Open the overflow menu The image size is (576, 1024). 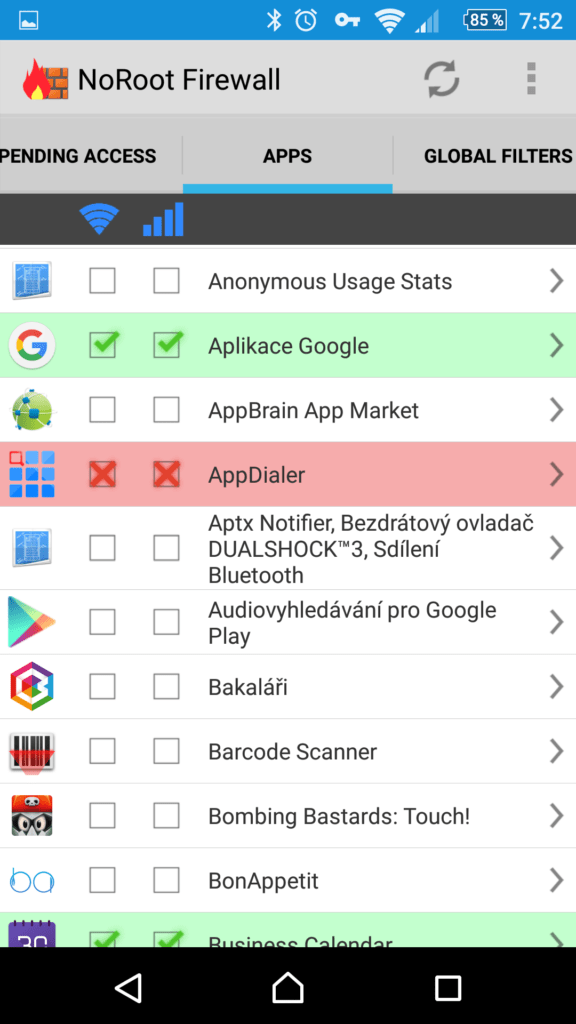tap(531, 79)
